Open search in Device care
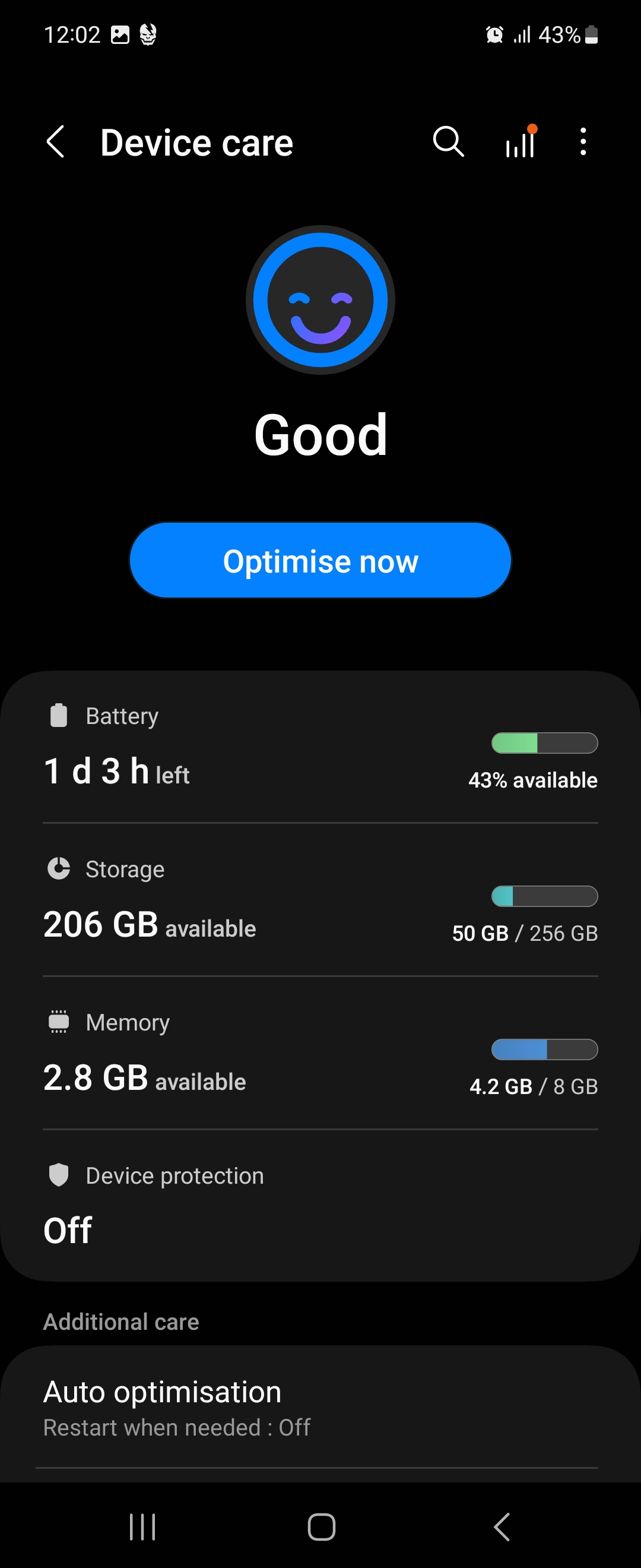The width and height of the screenshot is (641, 1568). click(x=448, y=143)
